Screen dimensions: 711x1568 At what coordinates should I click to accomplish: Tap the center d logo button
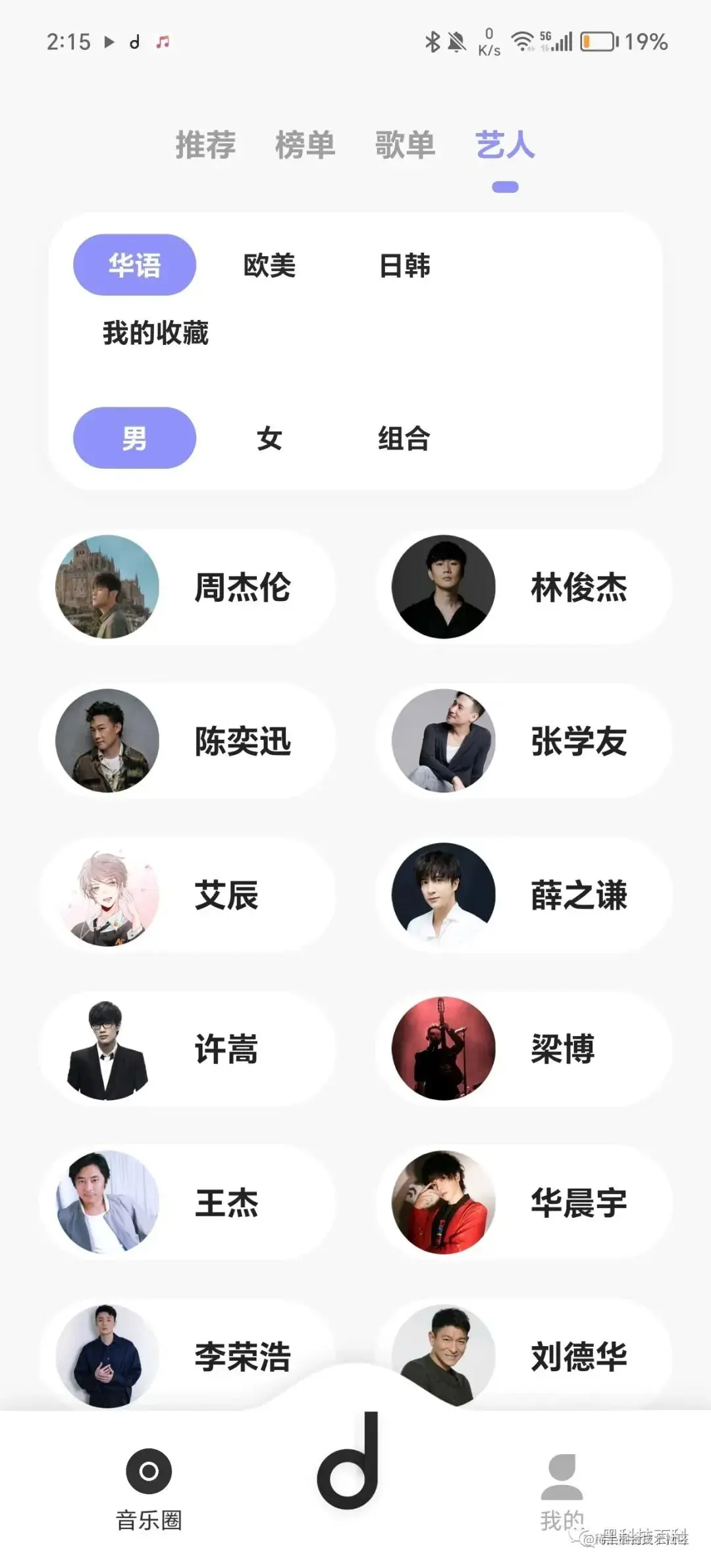coord(349,1463)
